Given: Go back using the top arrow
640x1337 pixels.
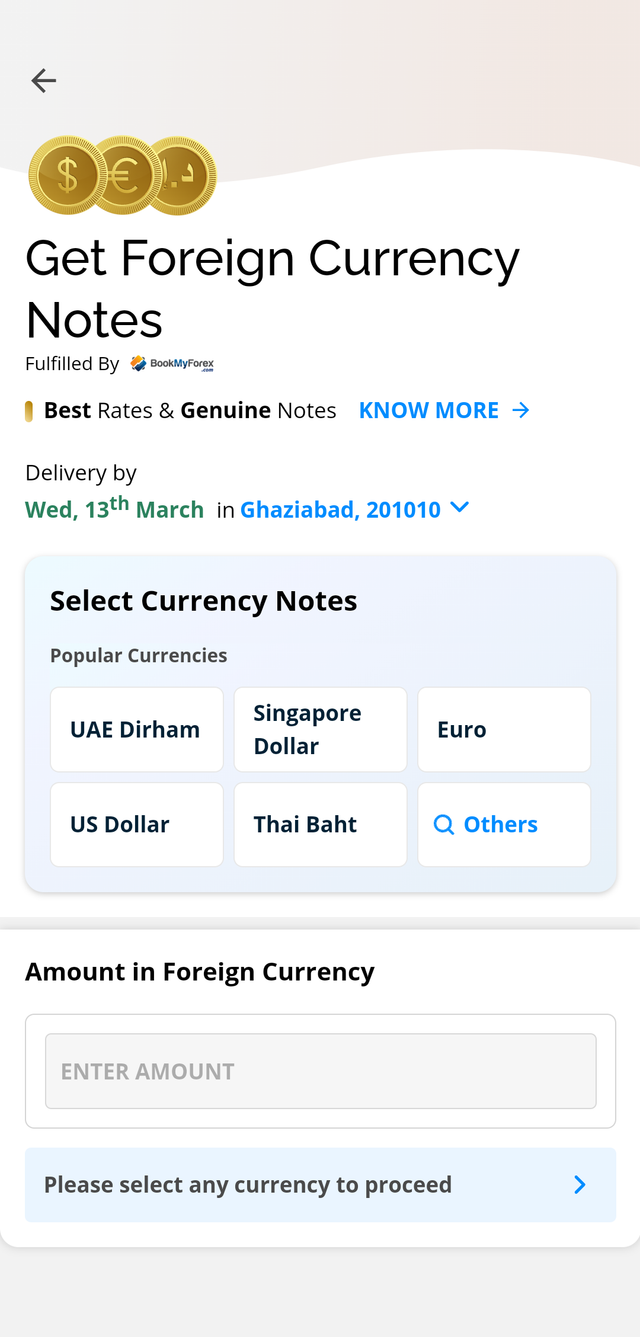Looking at the screenshot, I should [x=43, y=81].
